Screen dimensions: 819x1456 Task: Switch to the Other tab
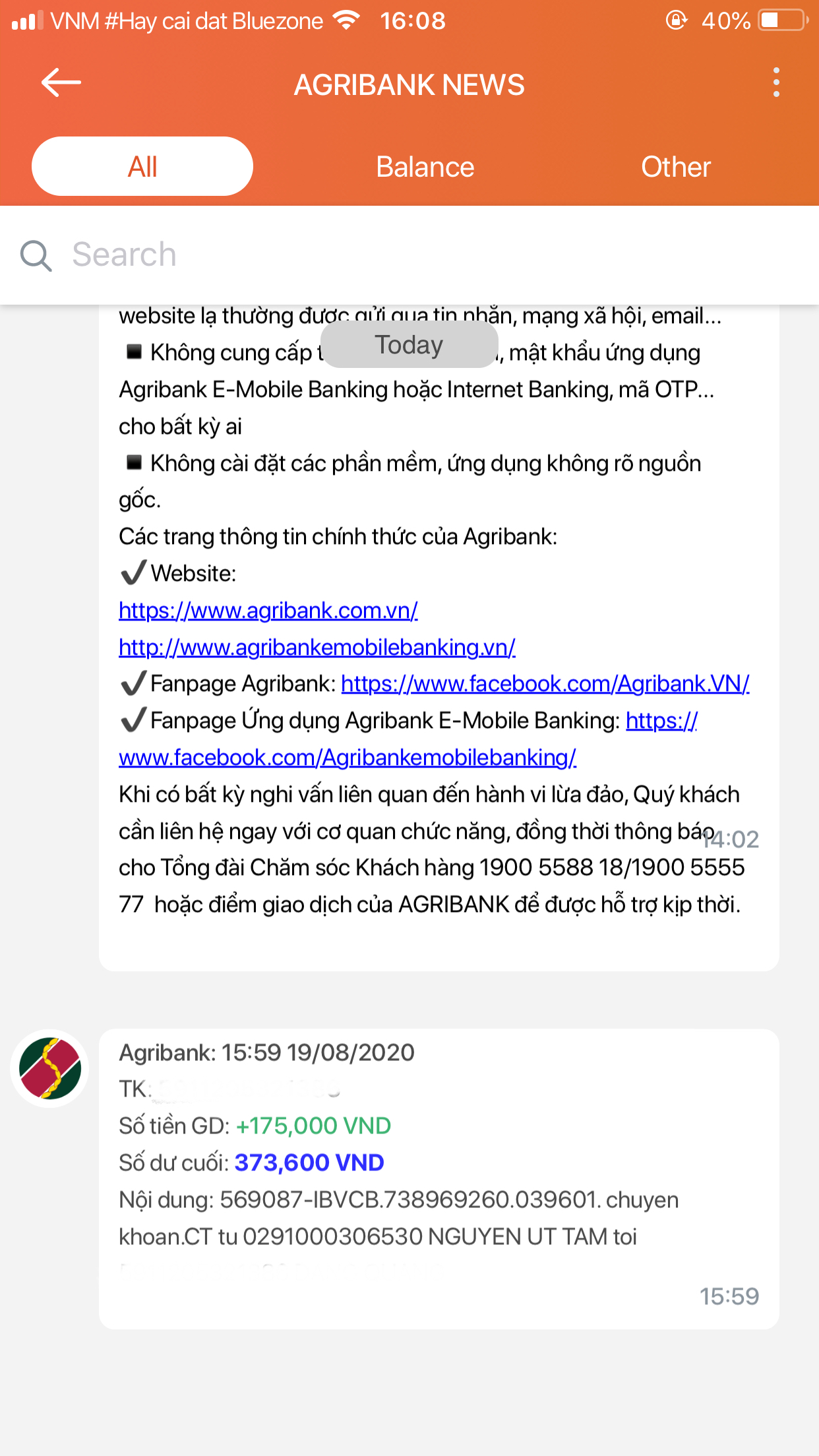click(675, 167)
